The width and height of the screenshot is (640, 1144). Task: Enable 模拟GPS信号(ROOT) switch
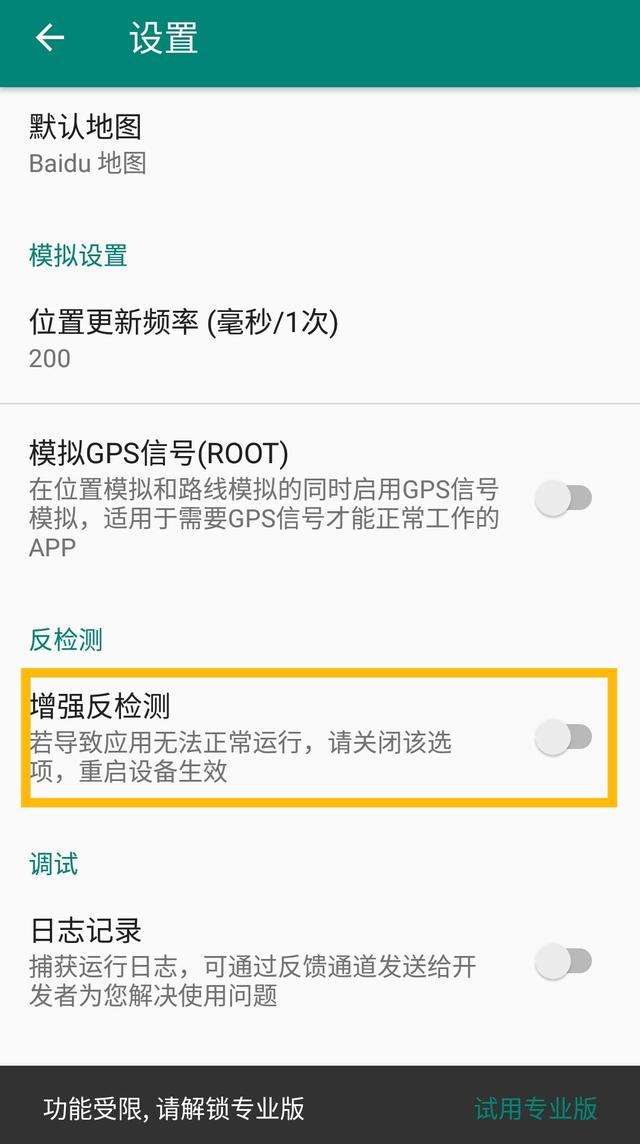[x=564, y=498]
